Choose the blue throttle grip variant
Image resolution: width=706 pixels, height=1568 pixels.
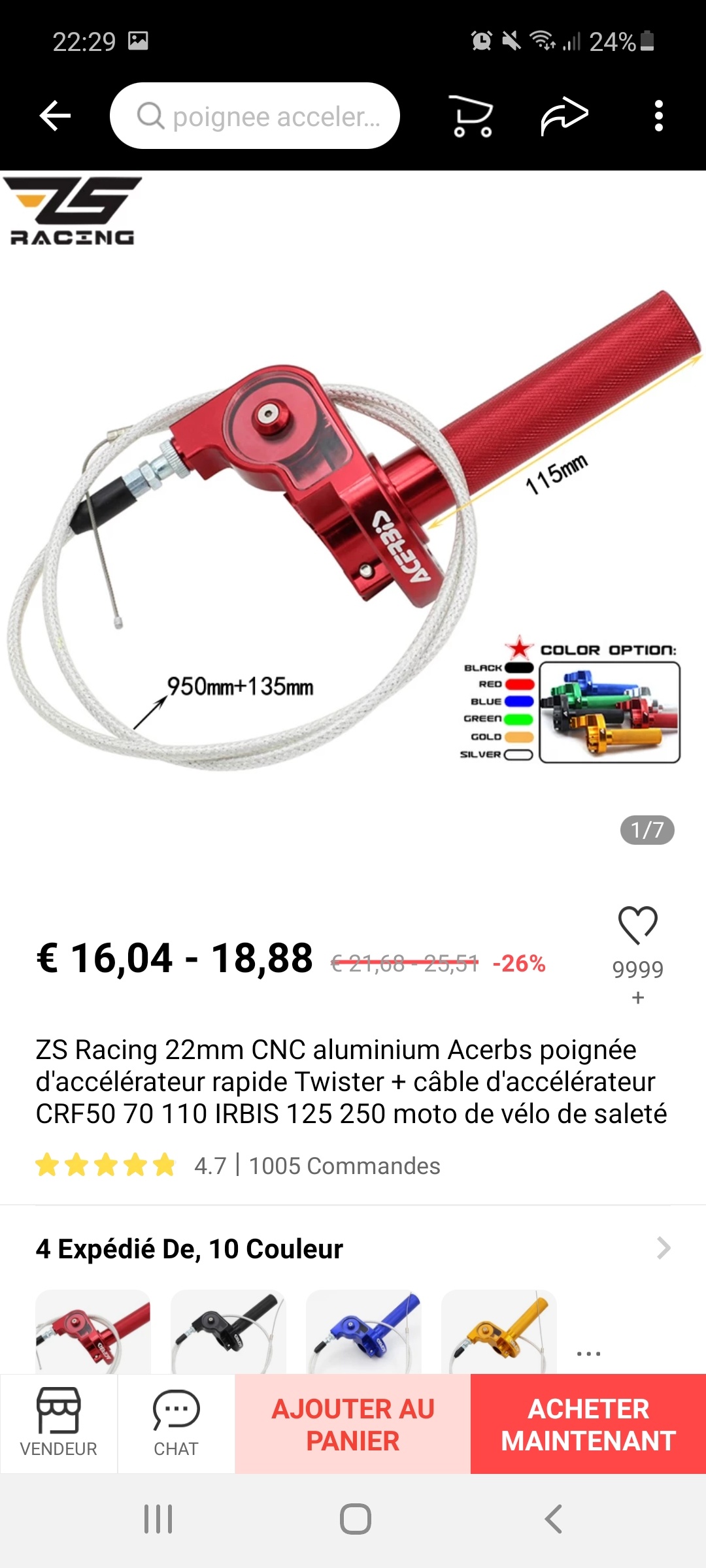tap(363, 1331)
